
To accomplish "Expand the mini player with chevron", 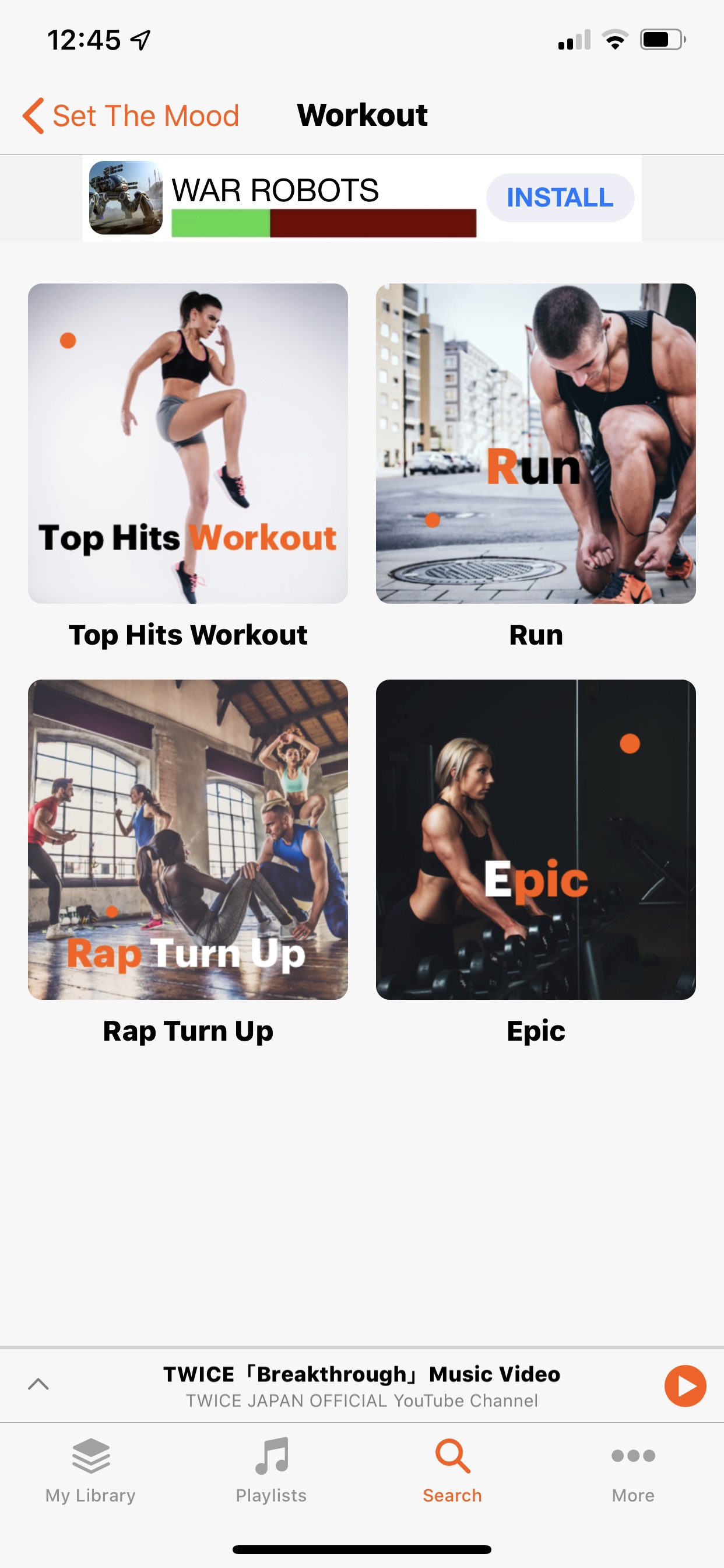I will click(x=38, y=1384).
